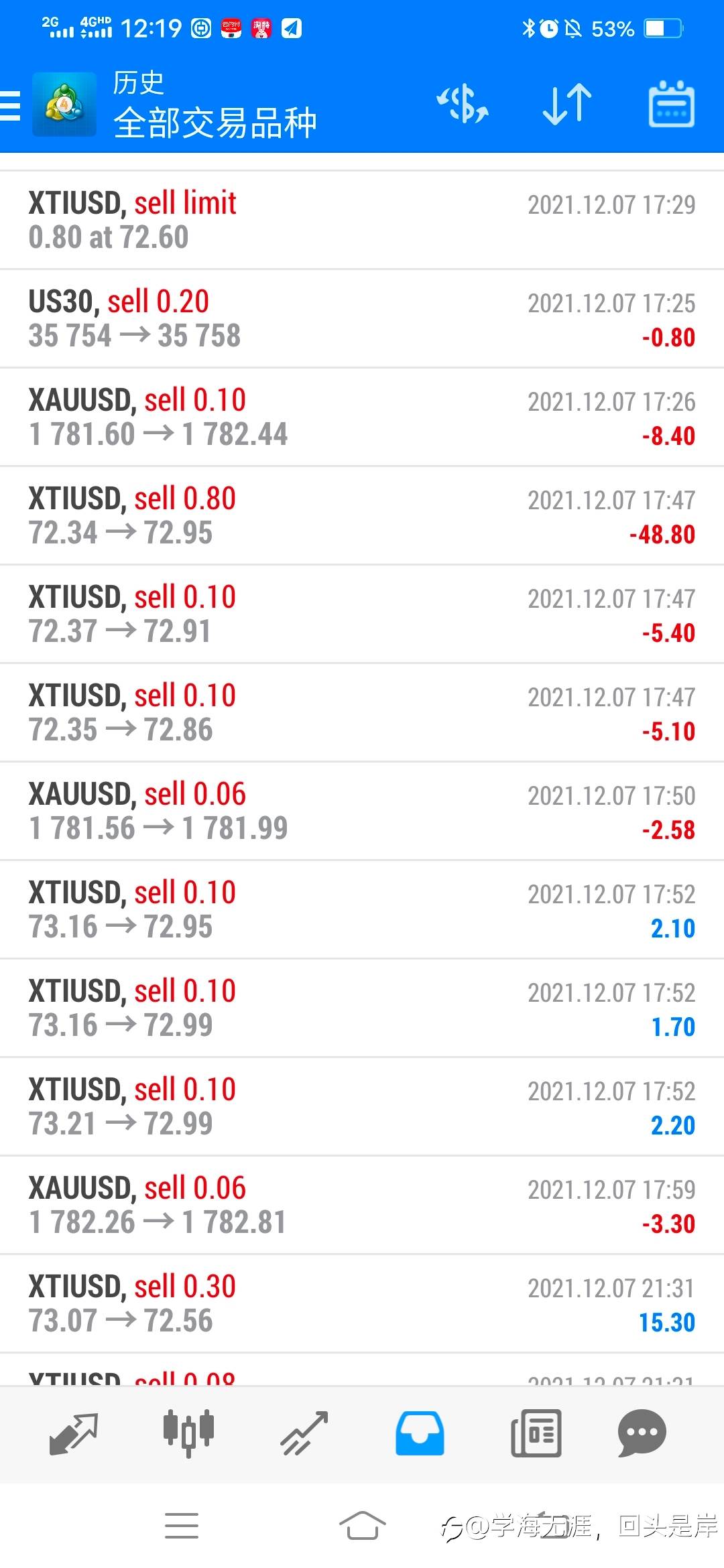Viewport: 724px width, 1568px height.
Task: Open the XTIUSD sell limit order row
Action: pyautogui.click(x=362, y=220)
